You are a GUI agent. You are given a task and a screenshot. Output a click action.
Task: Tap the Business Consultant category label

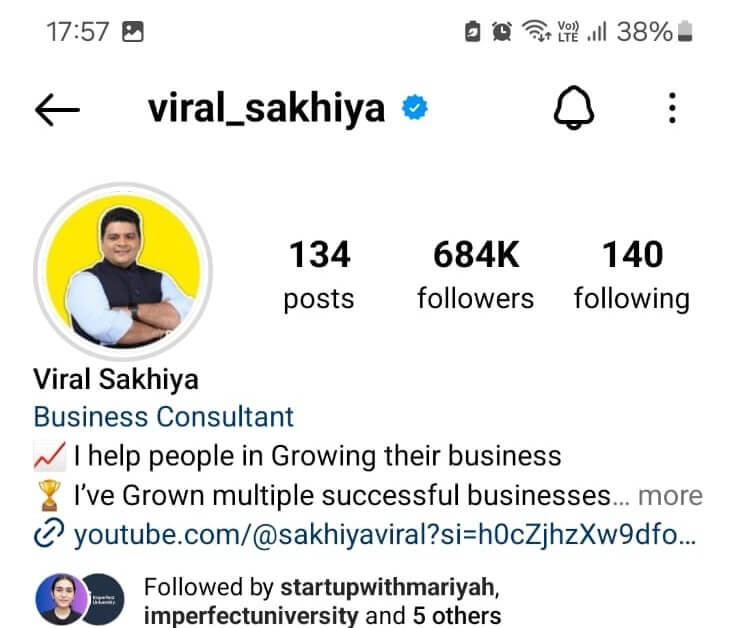[164, 417]
